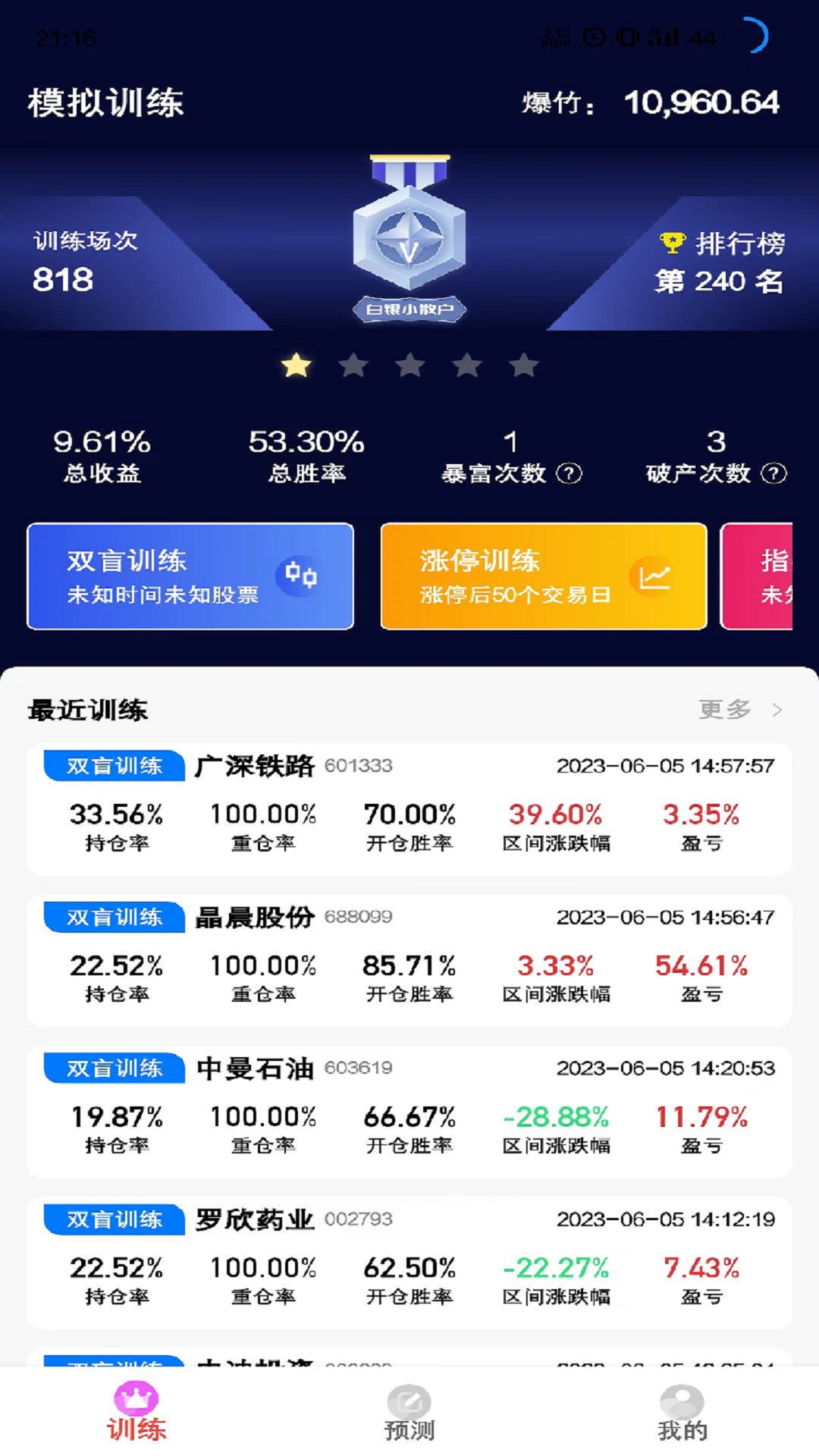
Task: Start the 涨停训练 mode
Action: pos(543,576)
